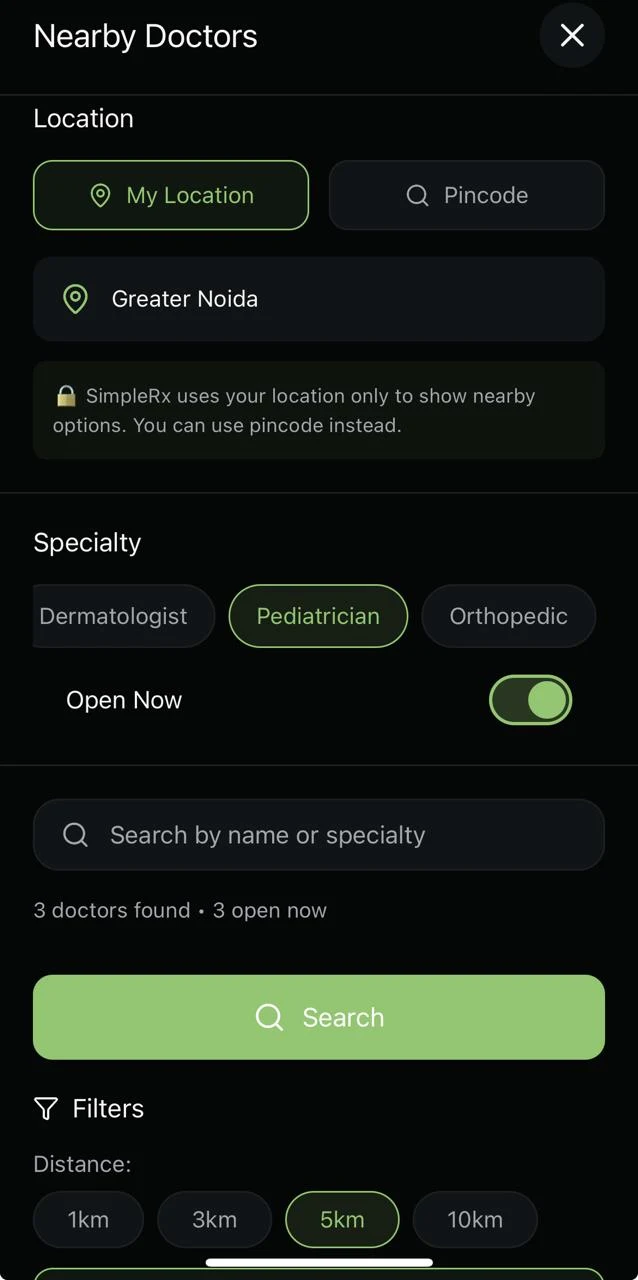The image size is (638, 1280).
Task: Tap the selected 5km distance chip
Action: (342, 1219)
